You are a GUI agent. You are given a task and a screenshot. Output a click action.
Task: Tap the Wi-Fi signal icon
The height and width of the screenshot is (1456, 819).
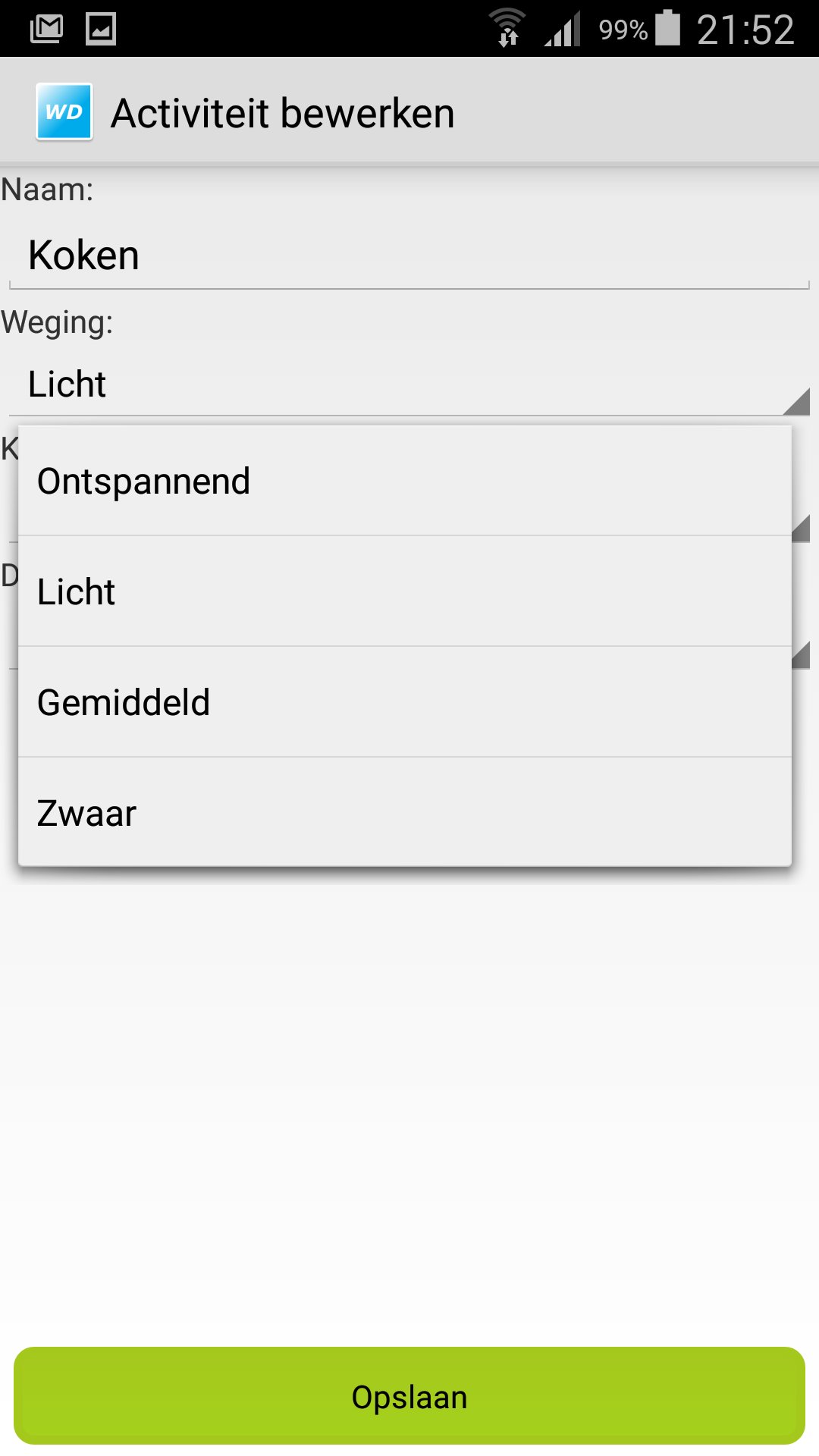508,23
